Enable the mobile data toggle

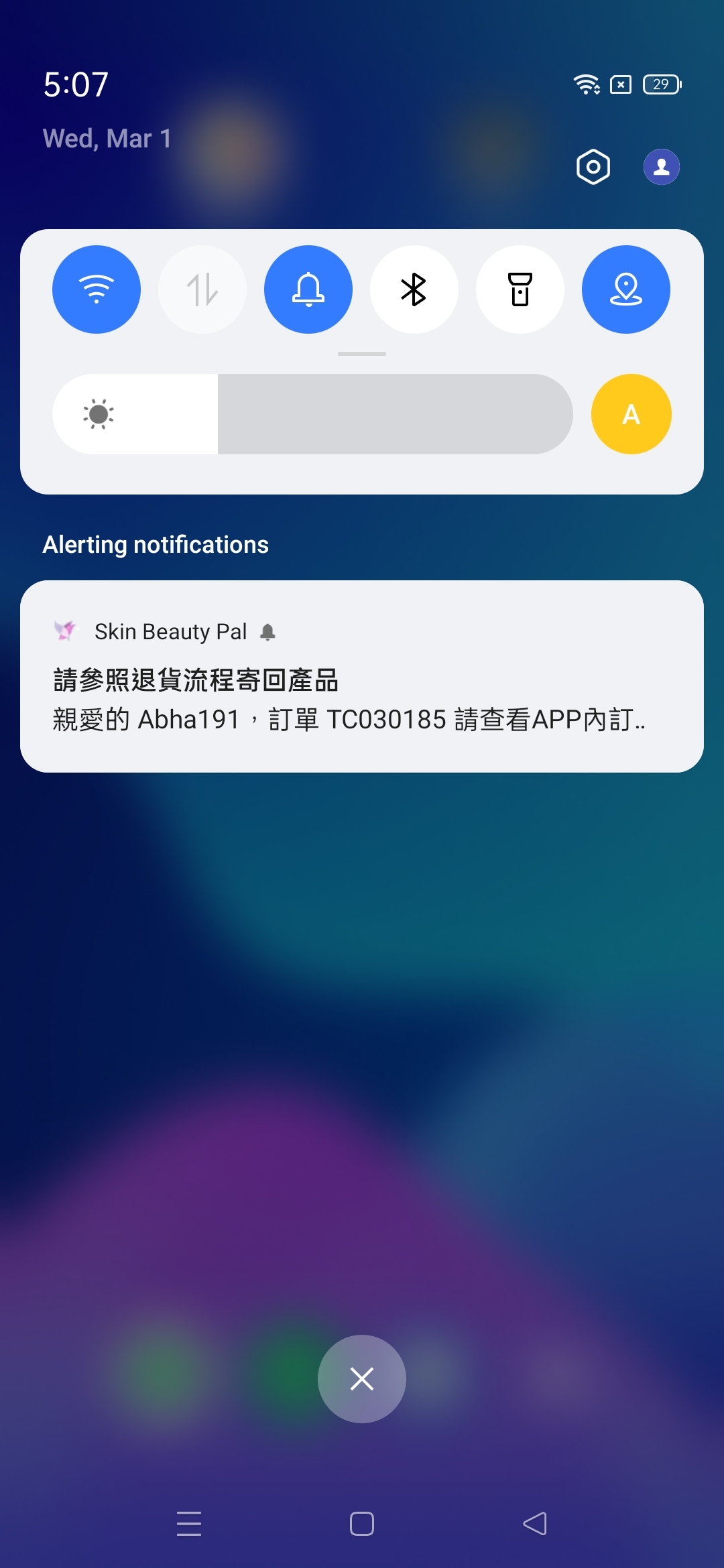(202, 289)
